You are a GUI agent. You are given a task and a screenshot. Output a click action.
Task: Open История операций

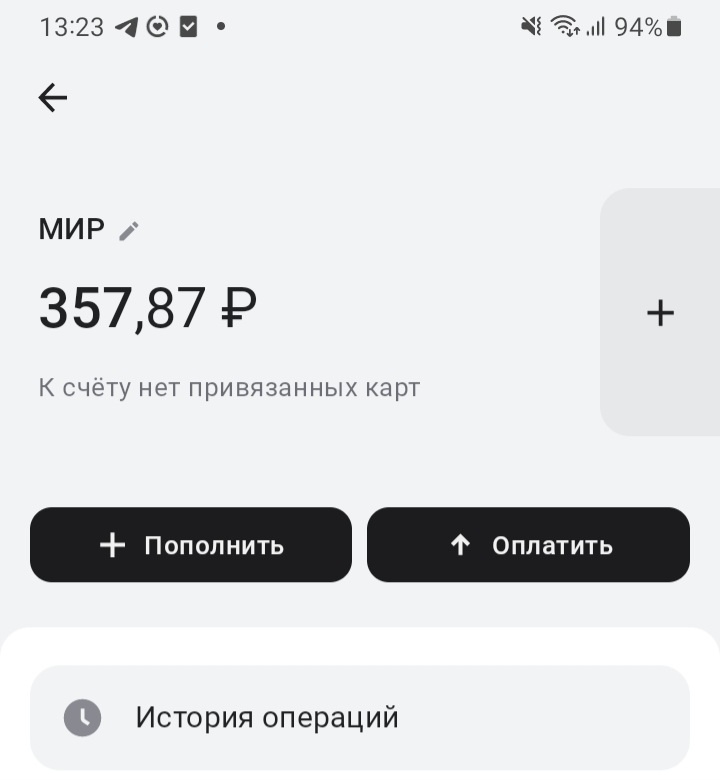tap(267, 717)
